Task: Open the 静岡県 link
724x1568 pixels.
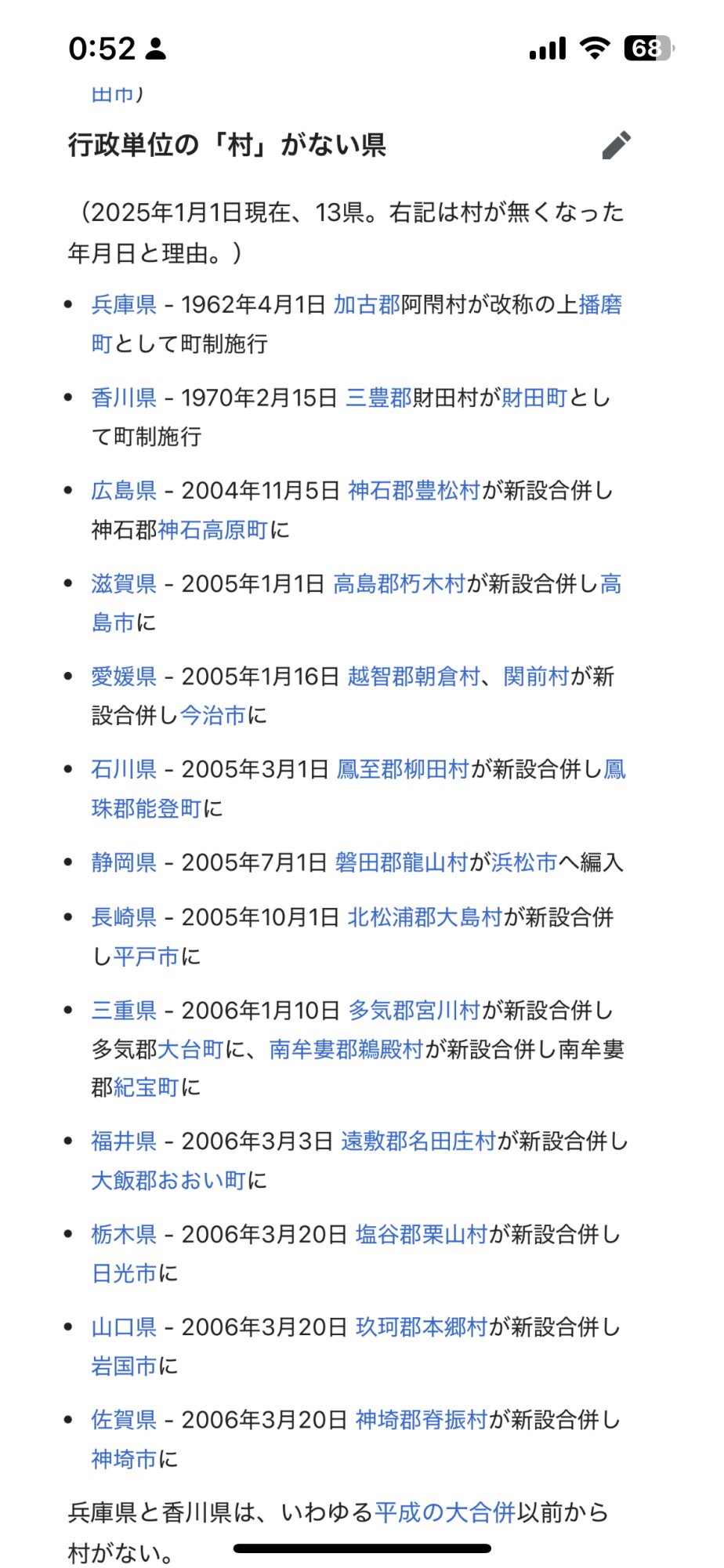Action: 124,862
